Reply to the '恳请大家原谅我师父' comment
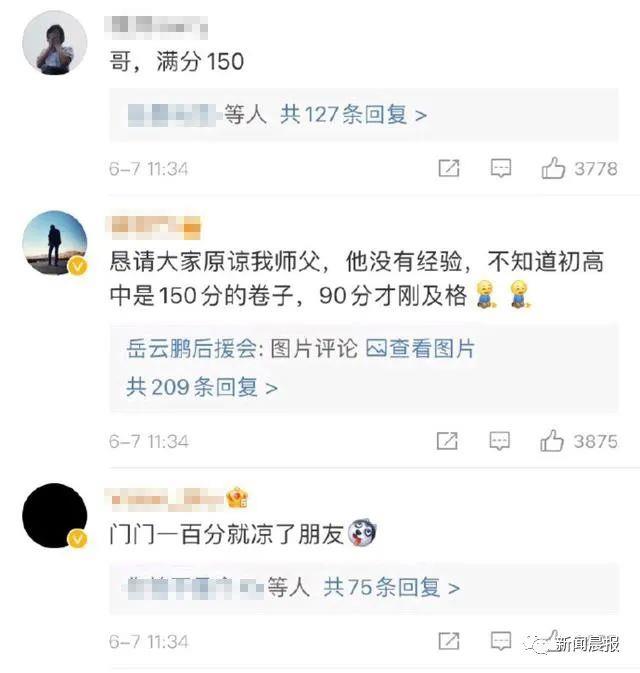Image resolution: width=640 pixels, height=673 pixels. coord(499,441)
